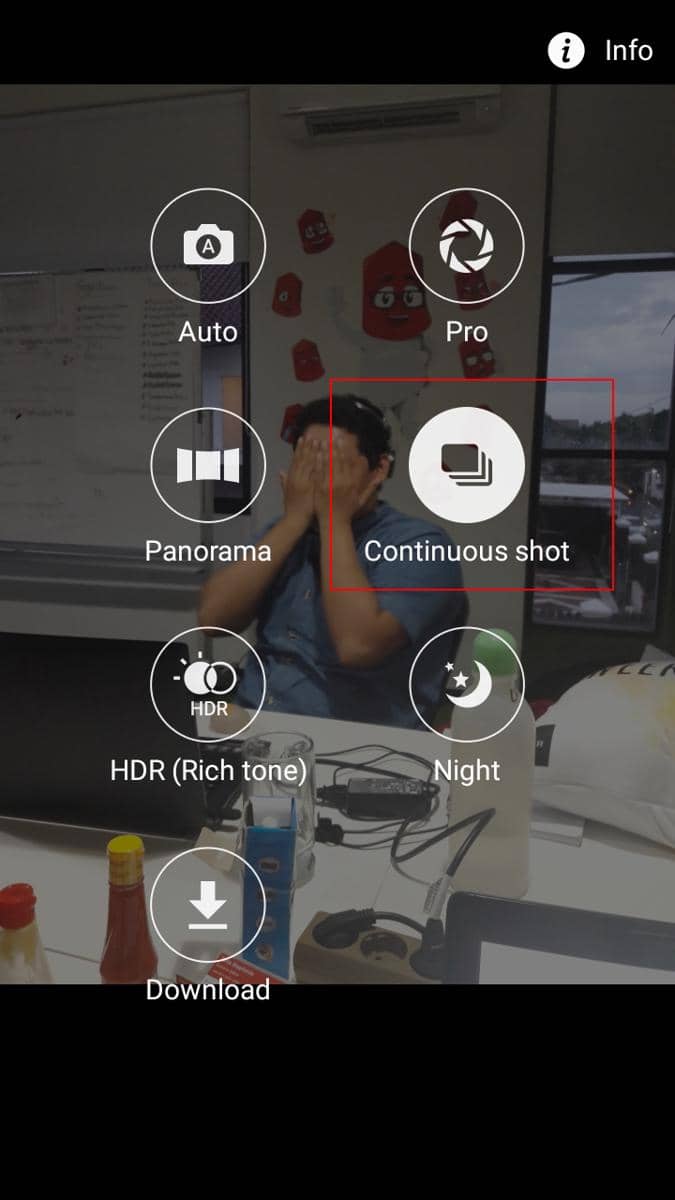Enable HDR (Rich tone) mode
This screenshot has height=1200, width=675.
click(208, 684)
